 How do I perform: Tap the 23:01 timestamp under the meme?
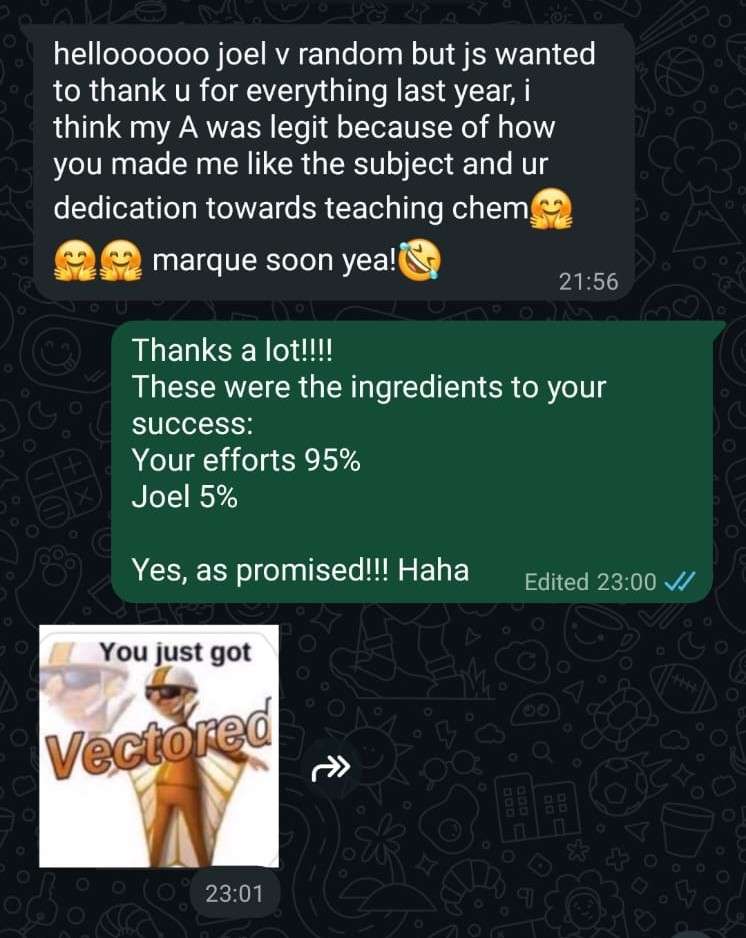233,894
